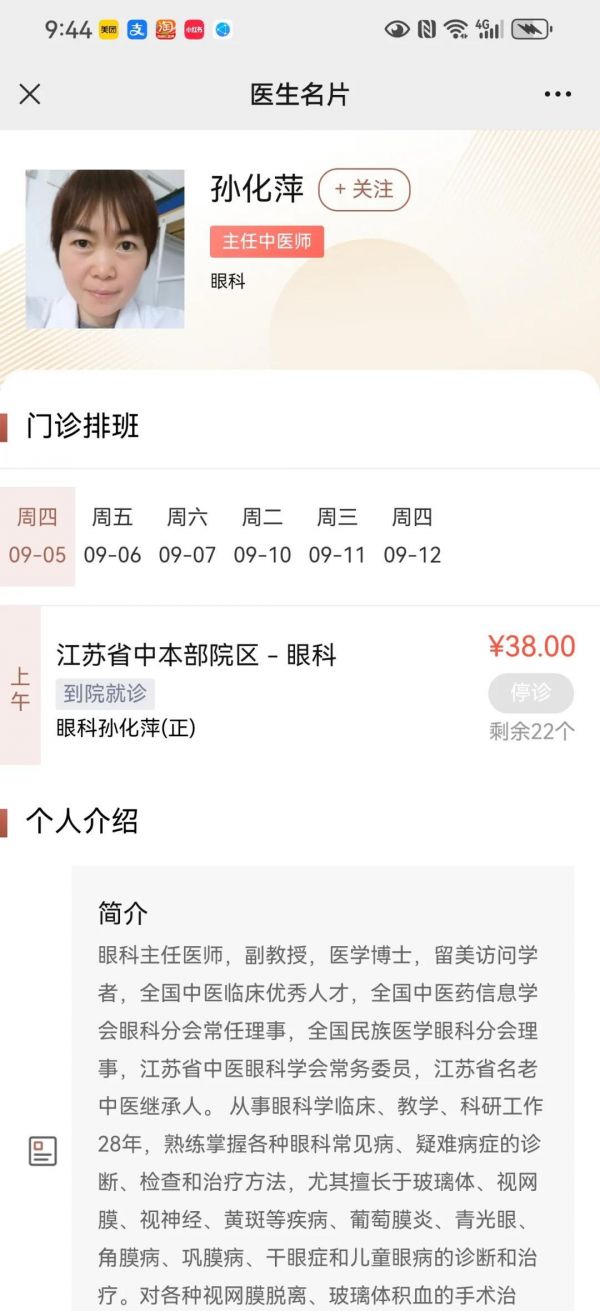This screenshot has height=1311, width=600.
Task: Close the 医生名片 page
Action: 30,94
